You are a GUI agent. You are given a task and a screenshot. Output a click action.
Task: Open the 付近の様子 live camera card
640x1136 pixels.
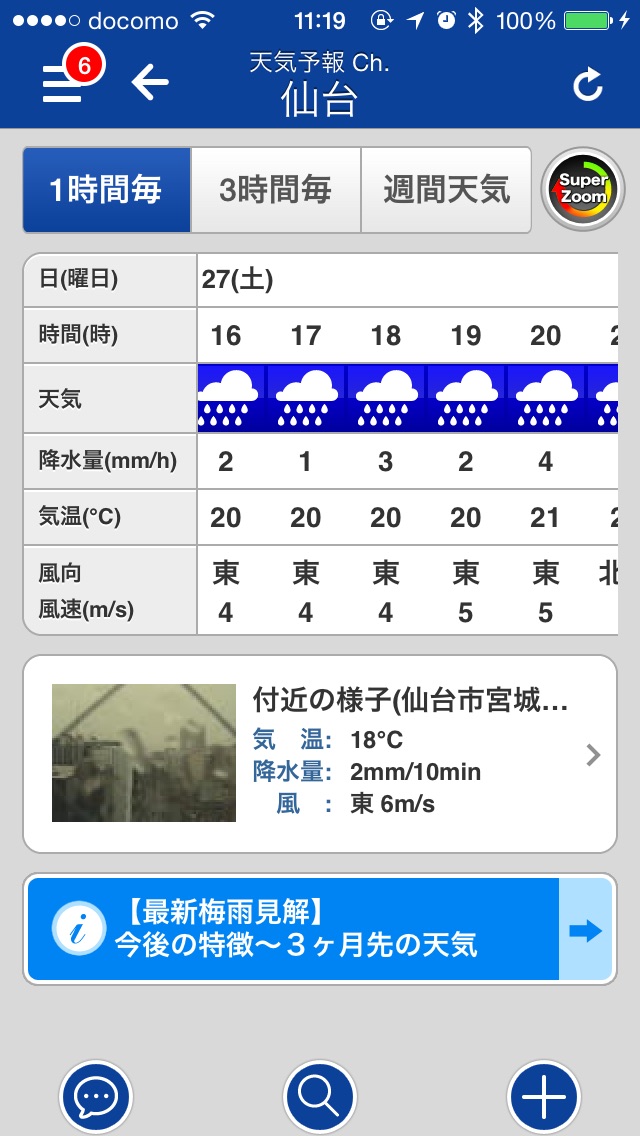point(320,754)
